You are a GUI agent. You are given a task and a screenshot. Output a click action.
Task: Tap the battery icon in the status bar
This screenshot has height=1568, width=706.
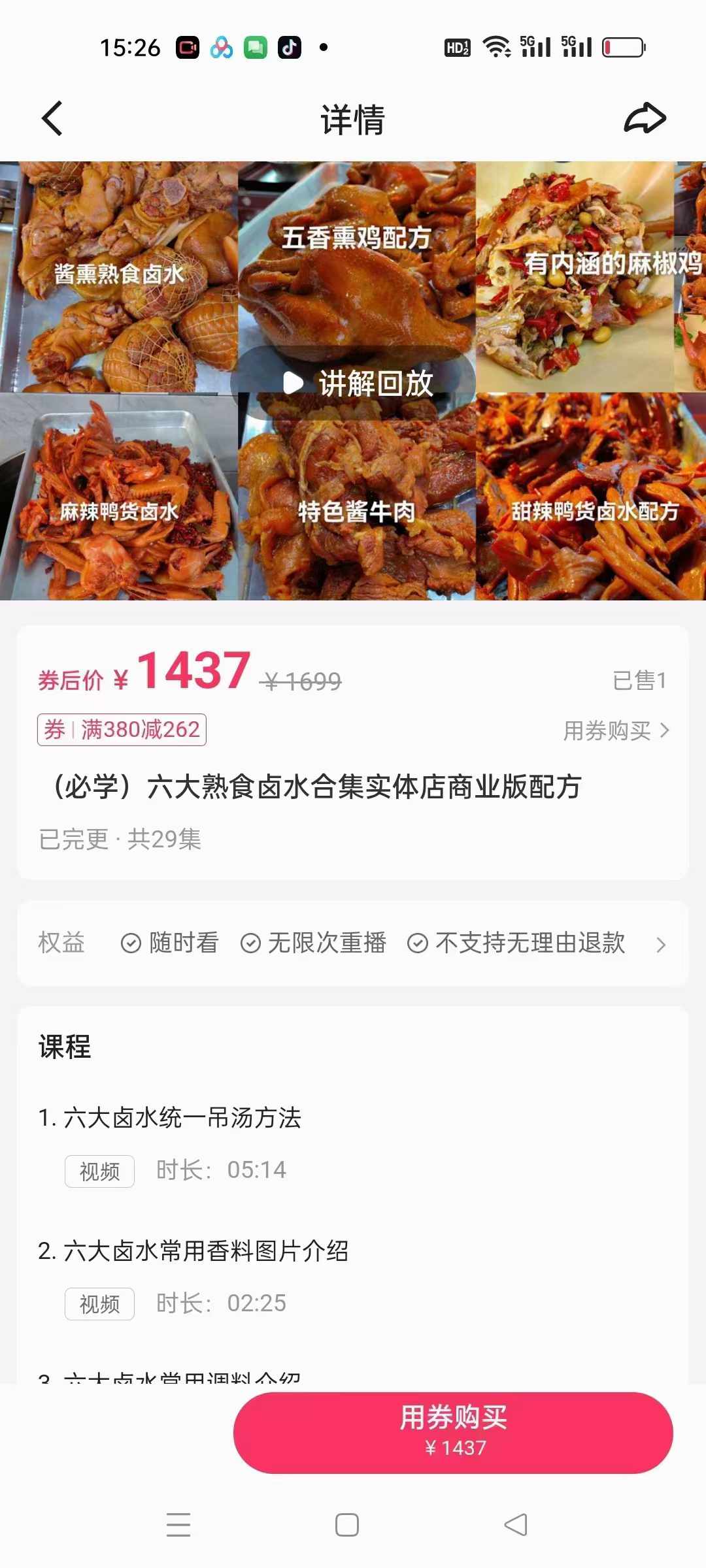point(622,46)
